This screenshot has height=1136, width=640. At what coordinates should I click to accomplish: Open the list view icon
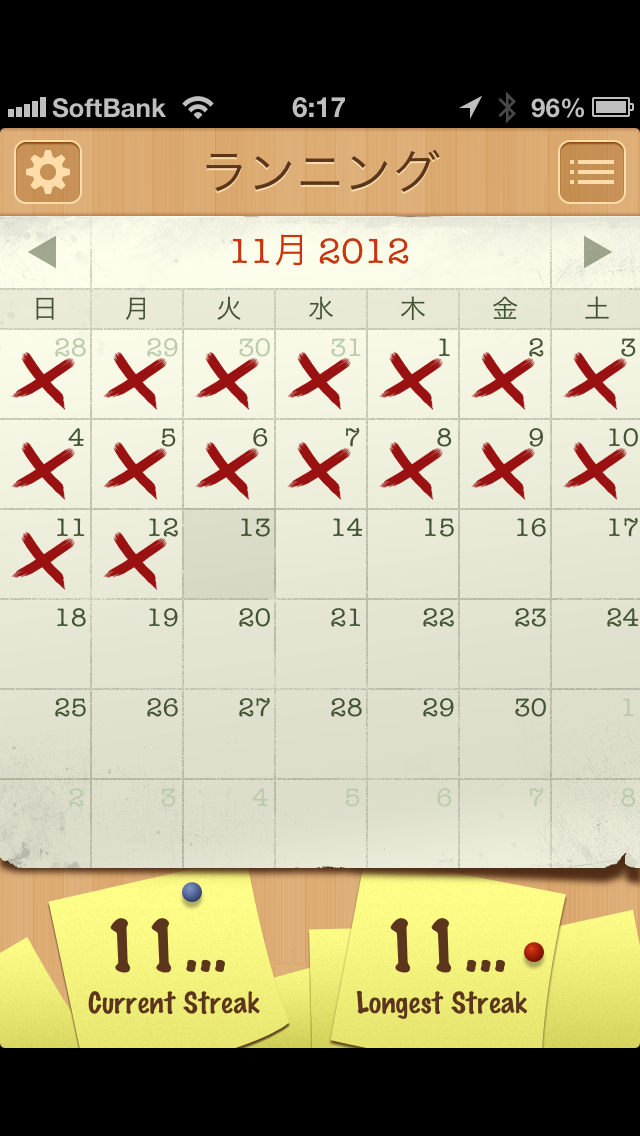point(591,173)
